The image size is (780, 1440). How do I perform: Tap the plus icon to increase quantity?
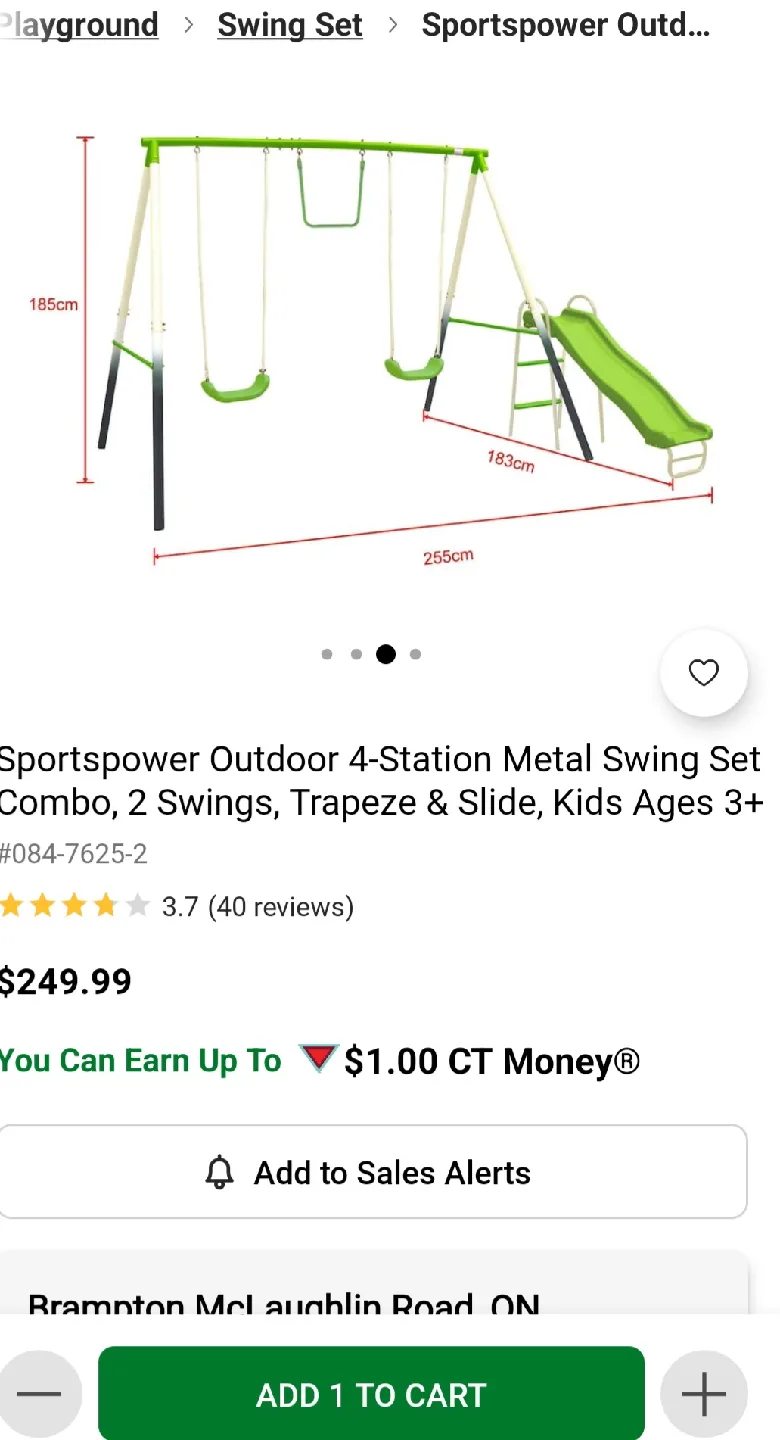coord(703,1393)
